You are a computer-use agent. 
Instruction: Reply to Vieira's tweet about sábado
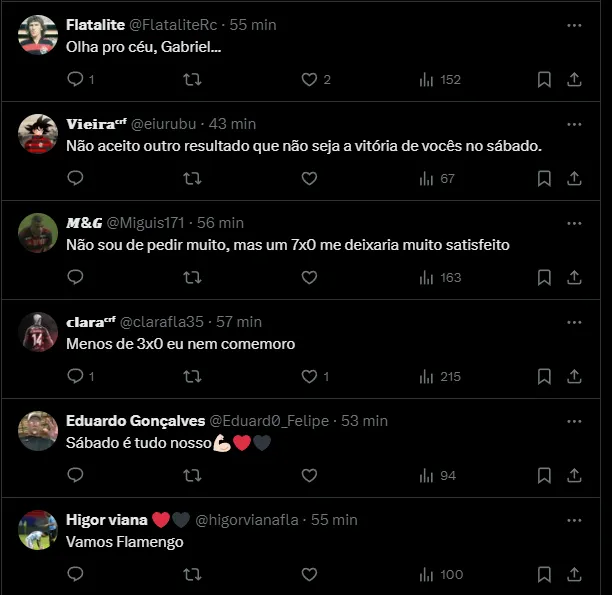[75, 178]
